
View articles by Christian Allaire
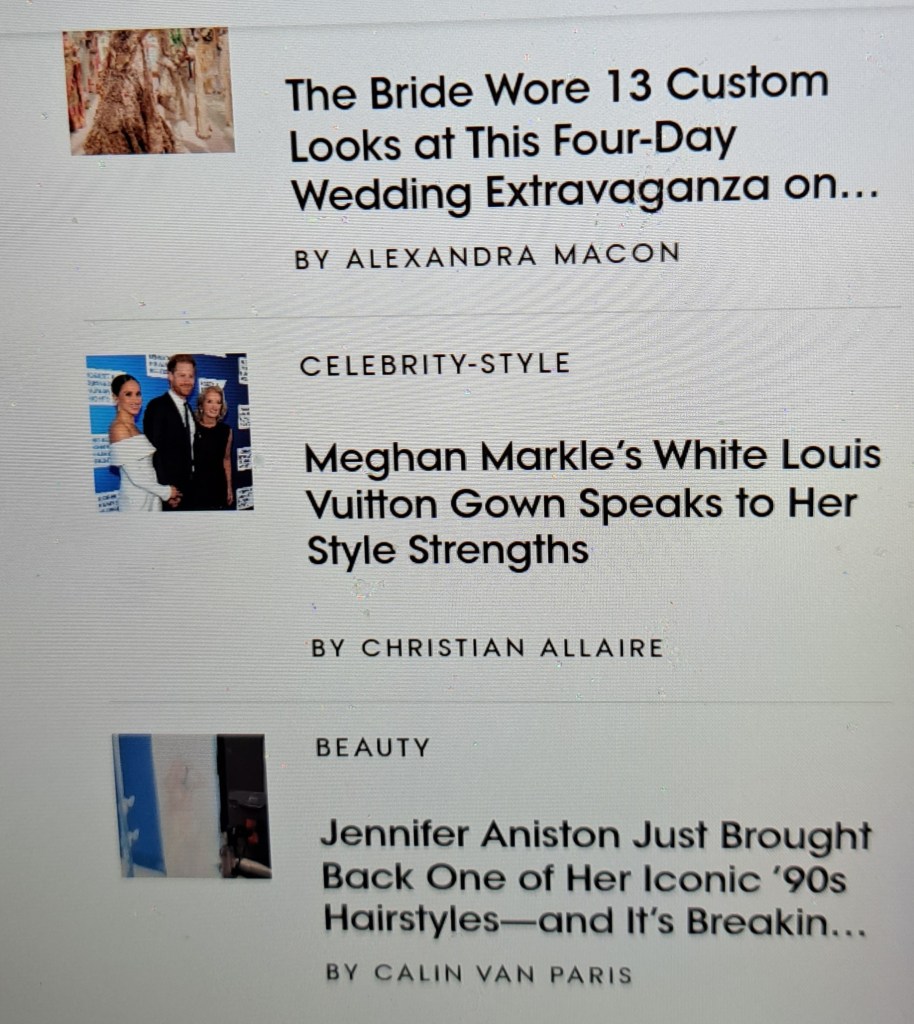click(x=487, y=648)
